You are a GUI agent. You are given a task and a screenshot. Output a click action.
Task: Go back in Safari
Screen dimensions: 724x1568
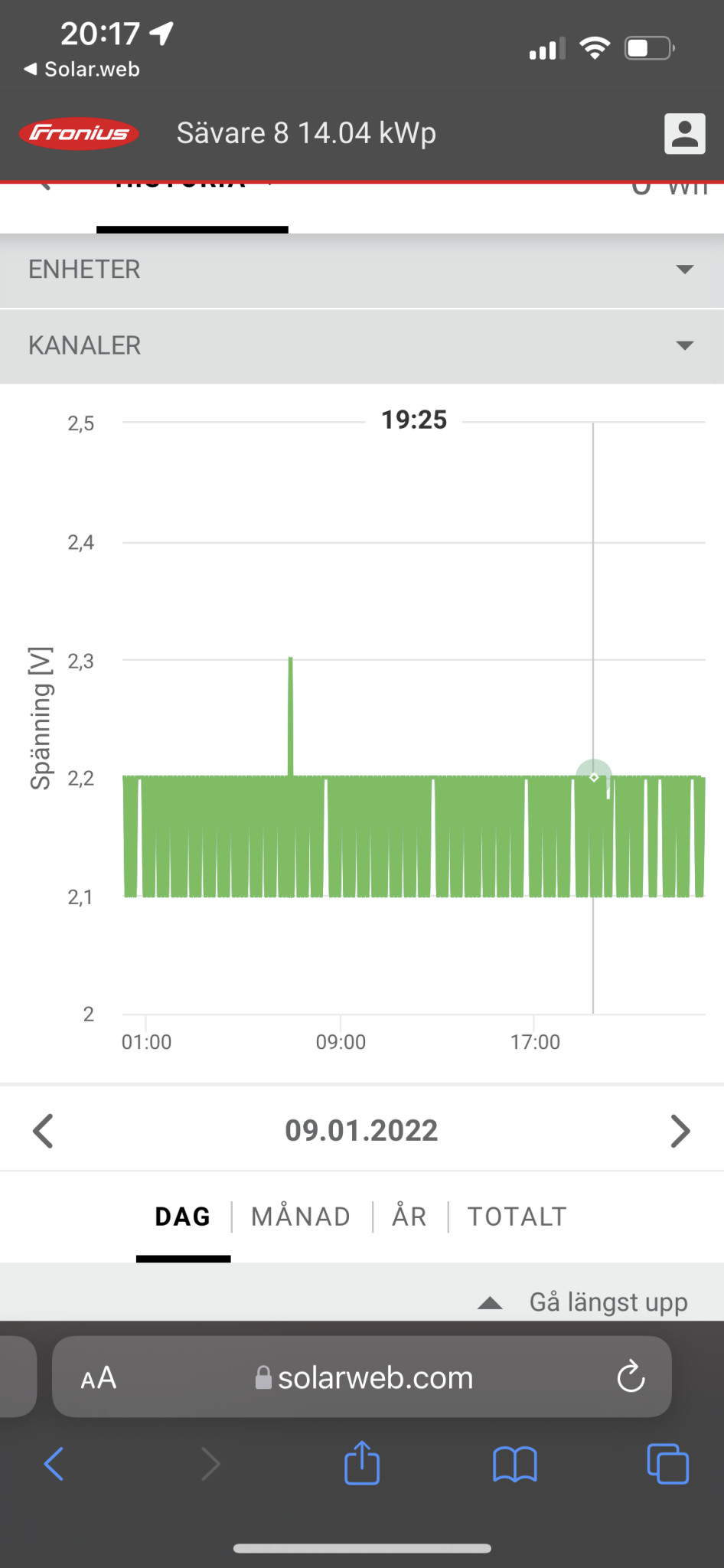54,1464
